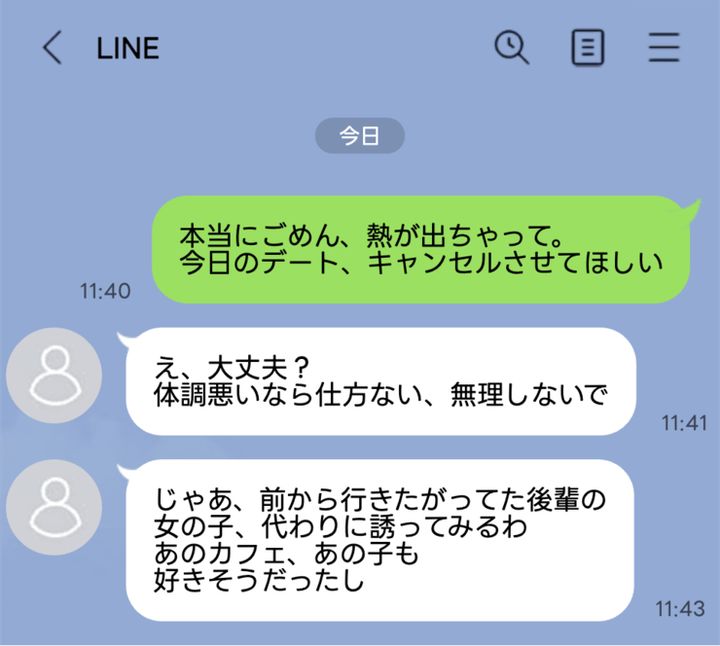Open the chat hamburger menu
The width and height of the screenshot is (720, 646).
663,47
